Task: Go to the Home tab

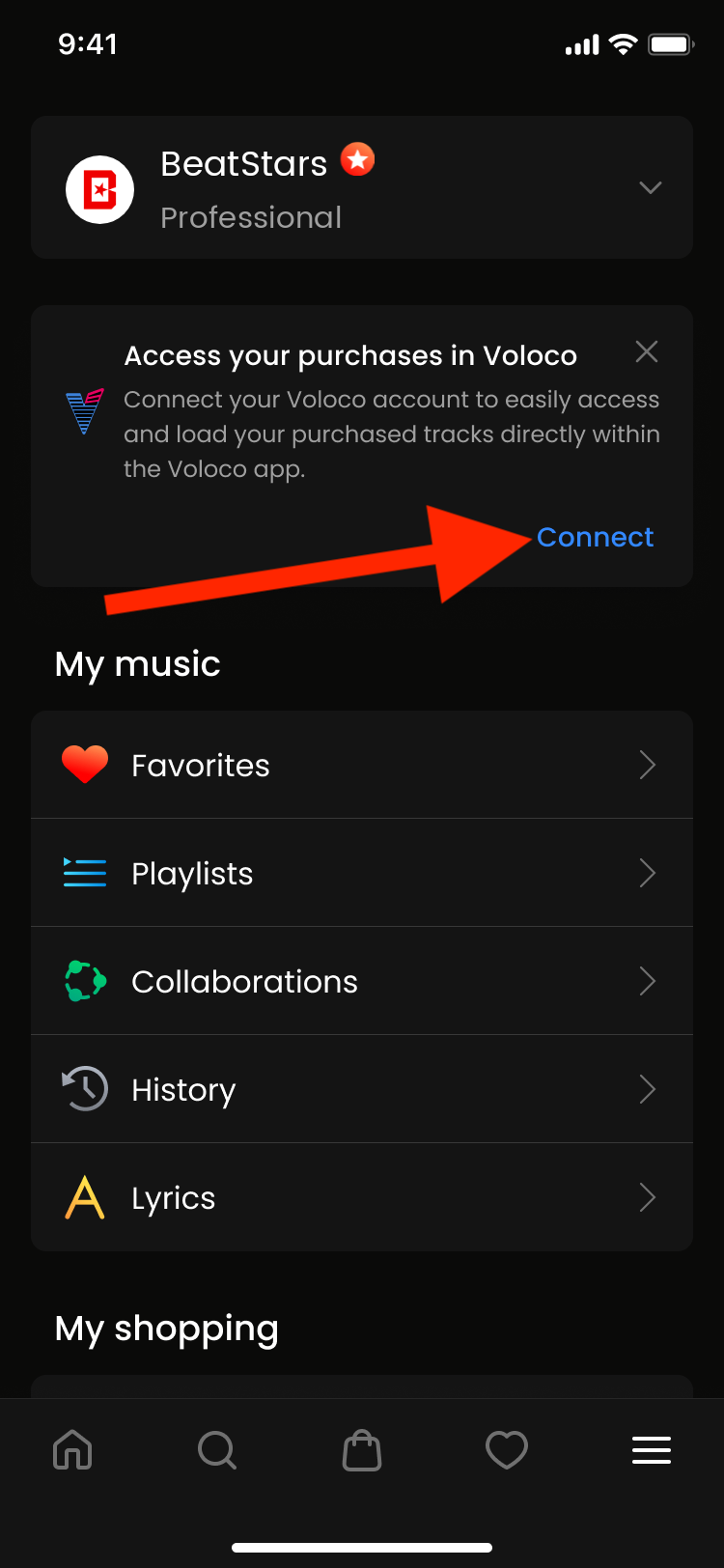Action: click(72, 1449)
